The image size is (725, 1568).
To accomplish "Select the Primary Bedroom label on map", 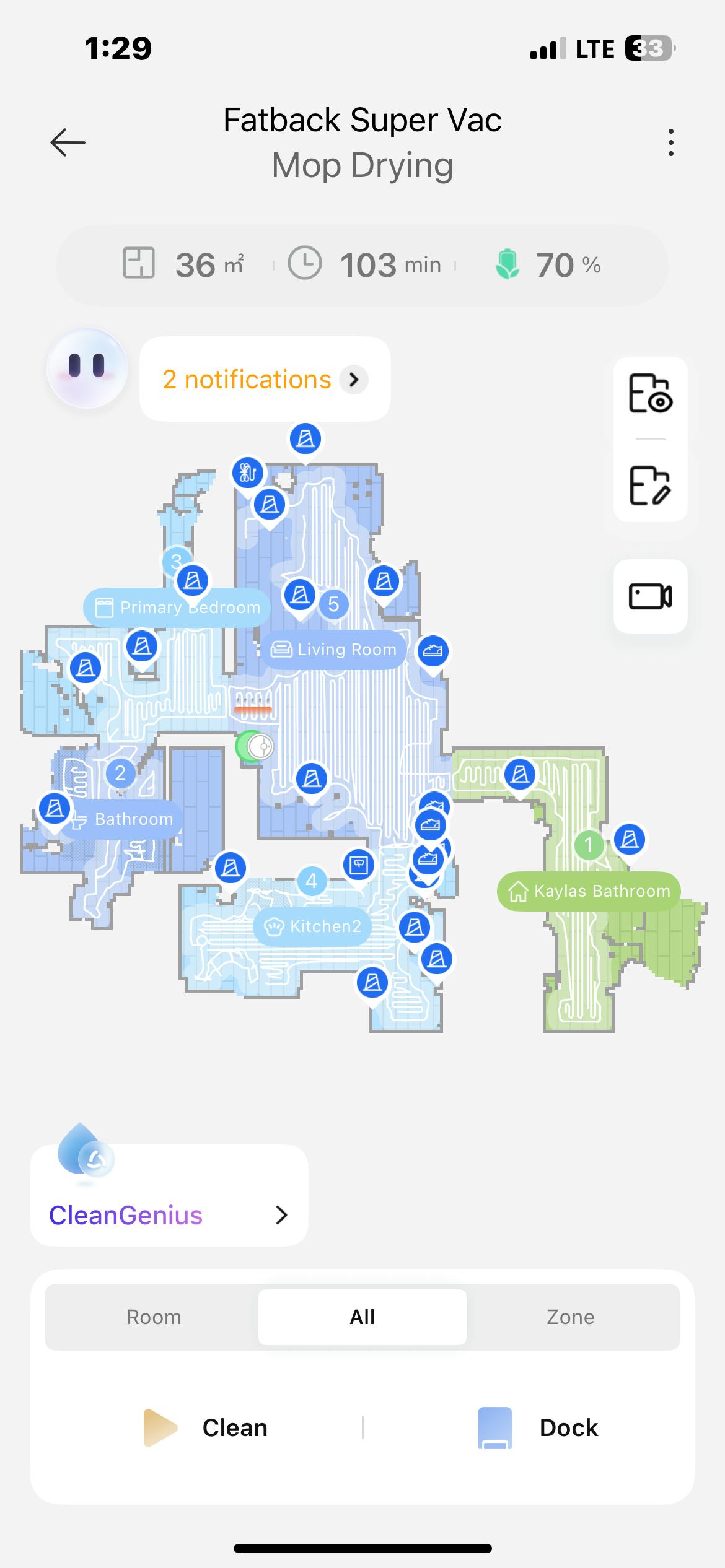I will click(177, 608).
